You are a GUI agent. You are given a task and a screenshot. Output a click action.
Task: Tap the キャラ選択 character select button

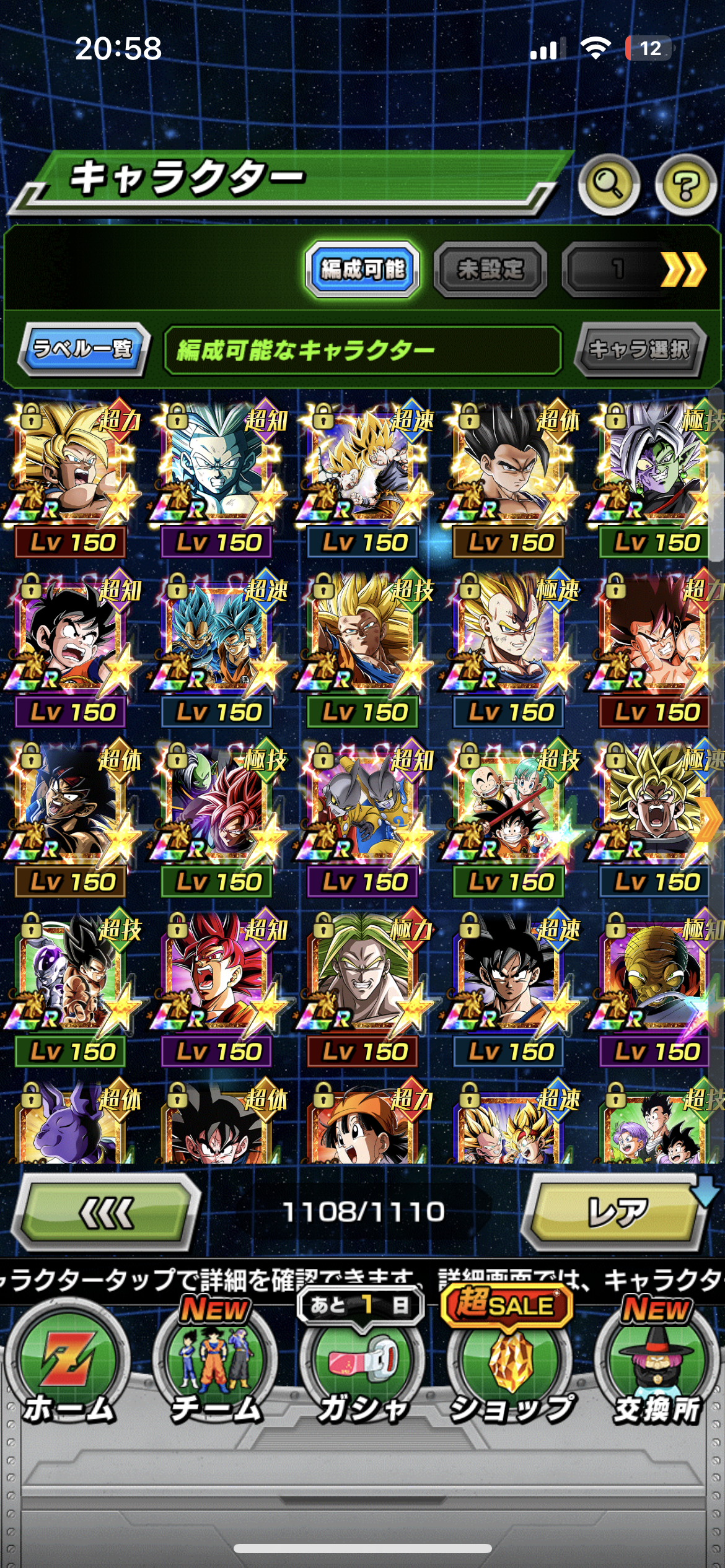click(639, 349)
